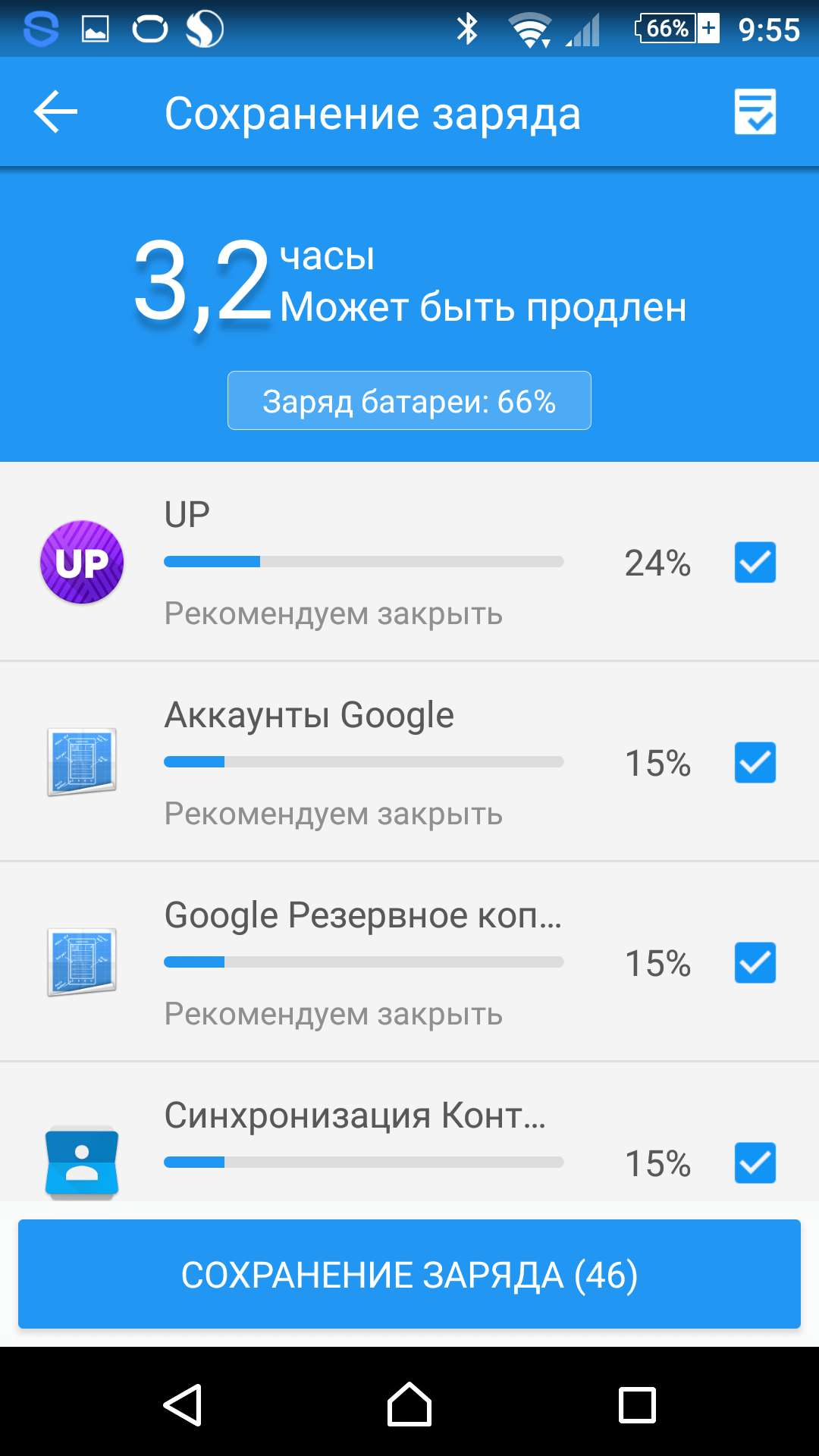The height and width of the screenshot is (1456, 819).
Task: Uncheck the UP app checkbox
Action: [x=755, y=563]
